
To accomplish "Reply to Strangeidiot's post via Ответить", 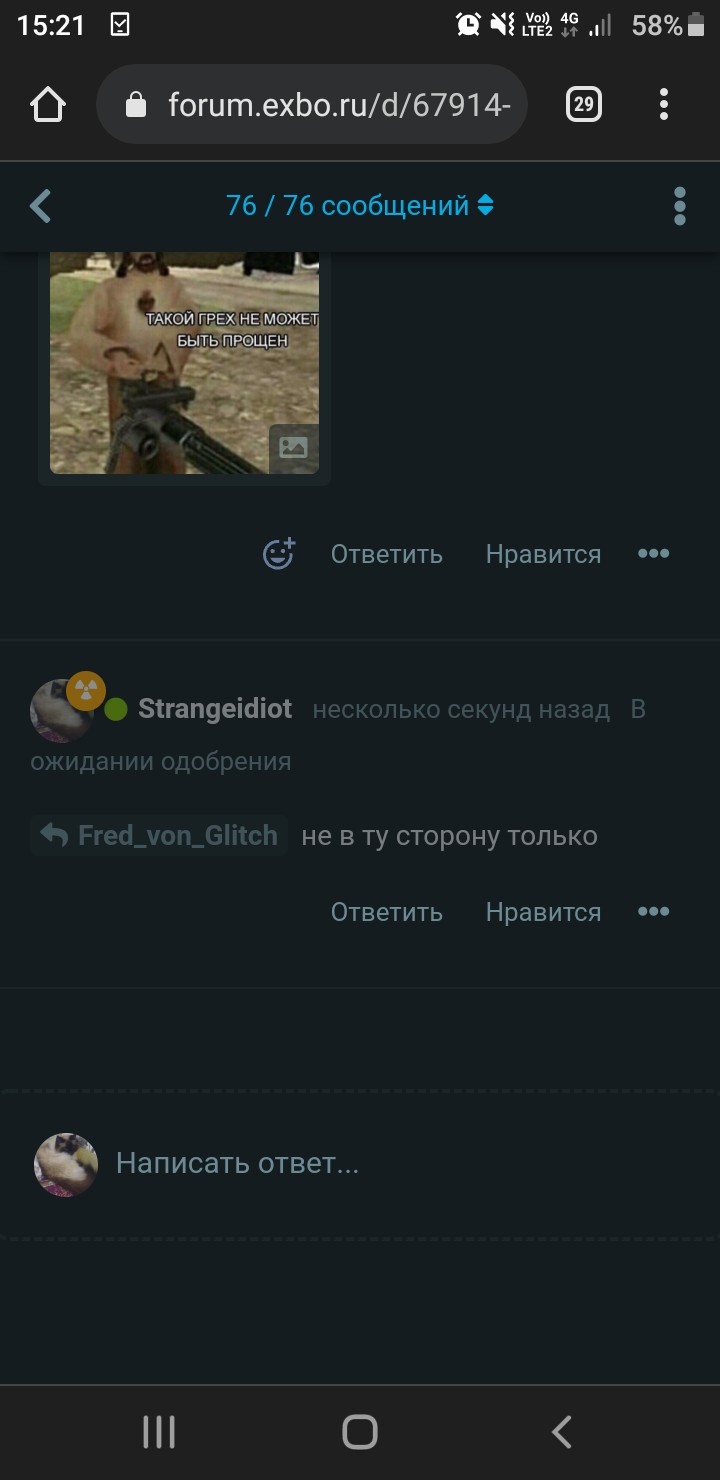I will 386,912.
